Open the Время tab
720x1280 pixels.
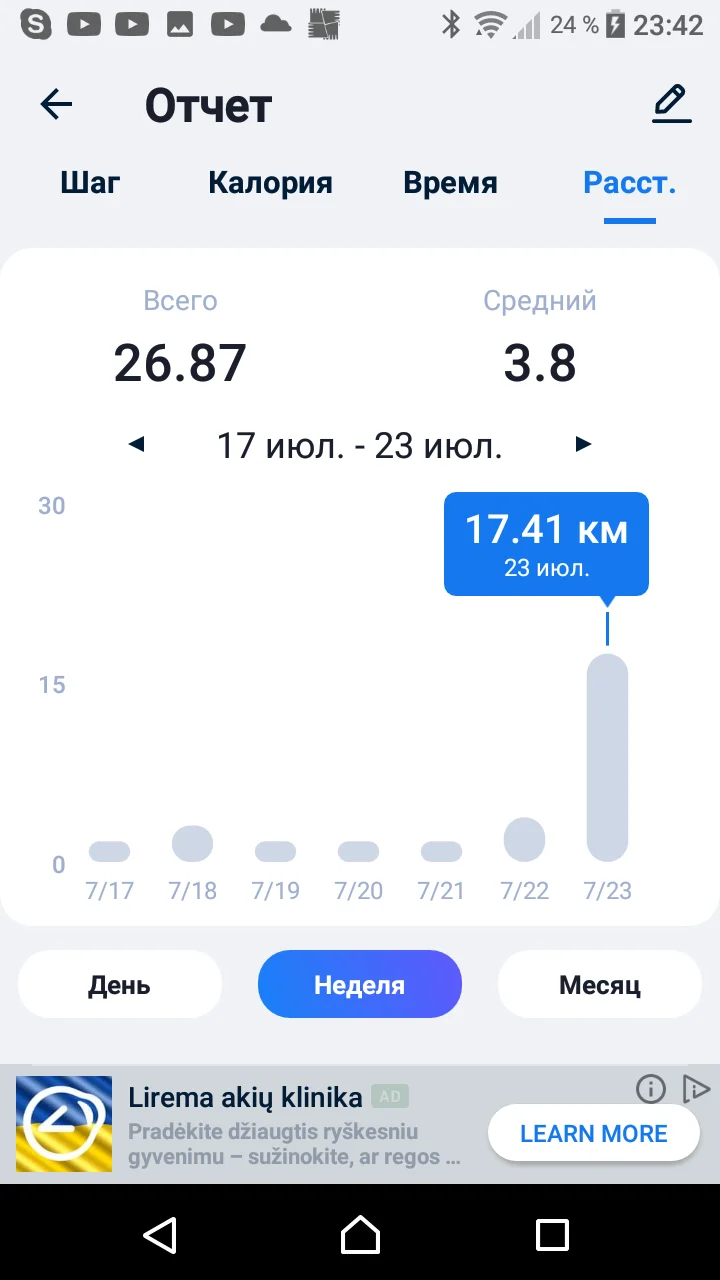pyautogui.click(x=450, y=183)
